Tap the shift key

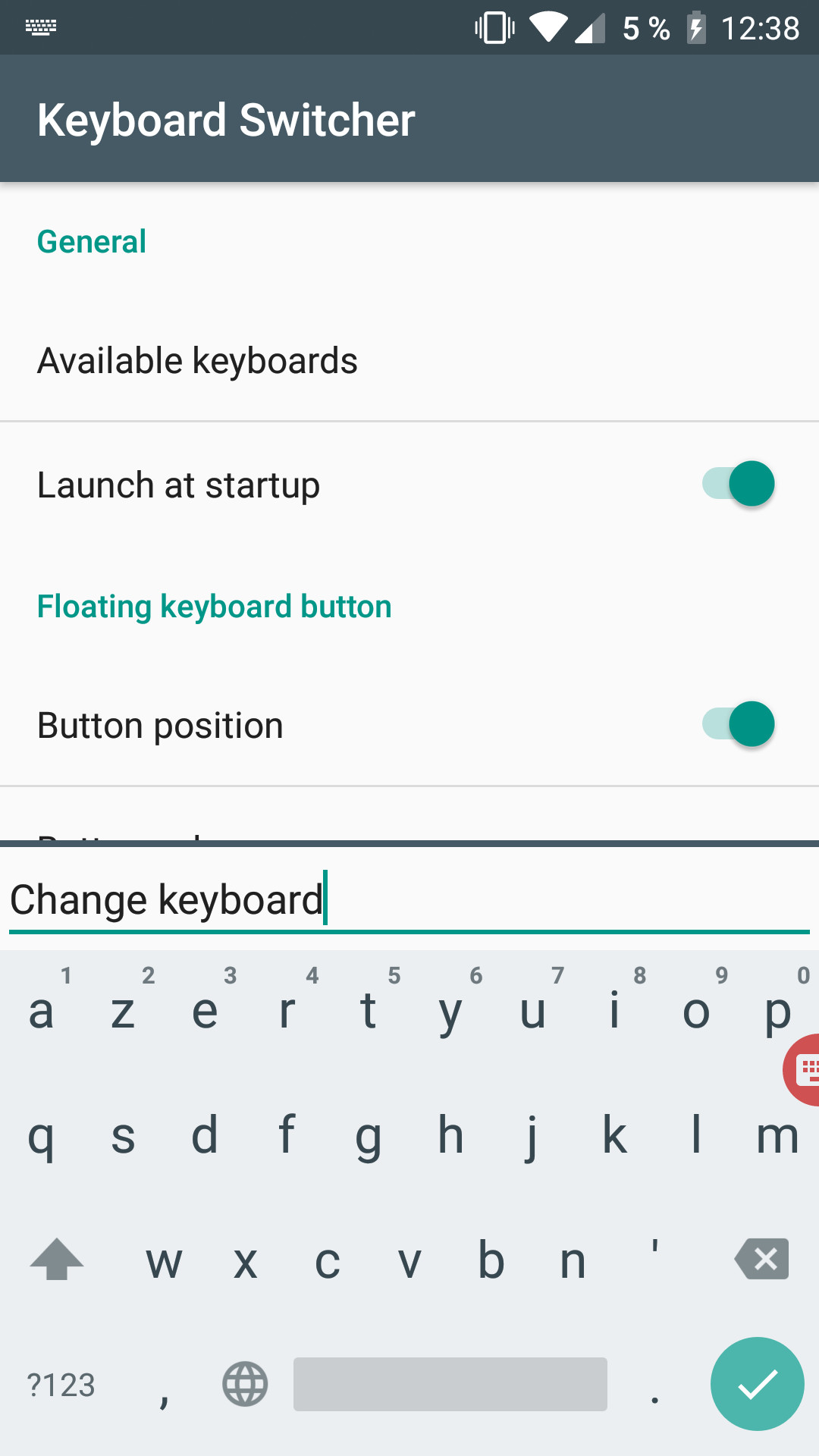57,1259
